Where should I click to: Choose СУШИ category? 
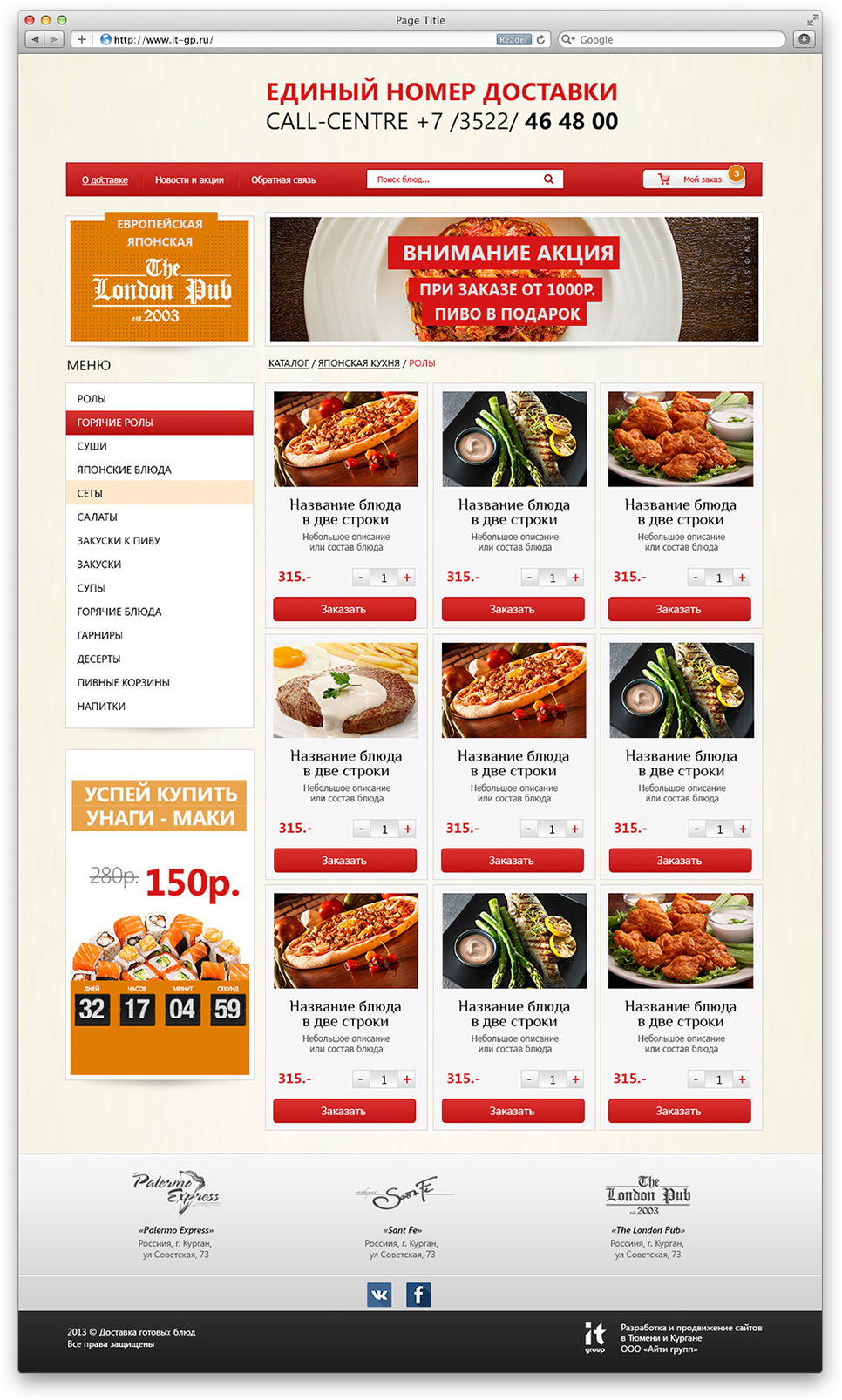[x=92, y=446]
